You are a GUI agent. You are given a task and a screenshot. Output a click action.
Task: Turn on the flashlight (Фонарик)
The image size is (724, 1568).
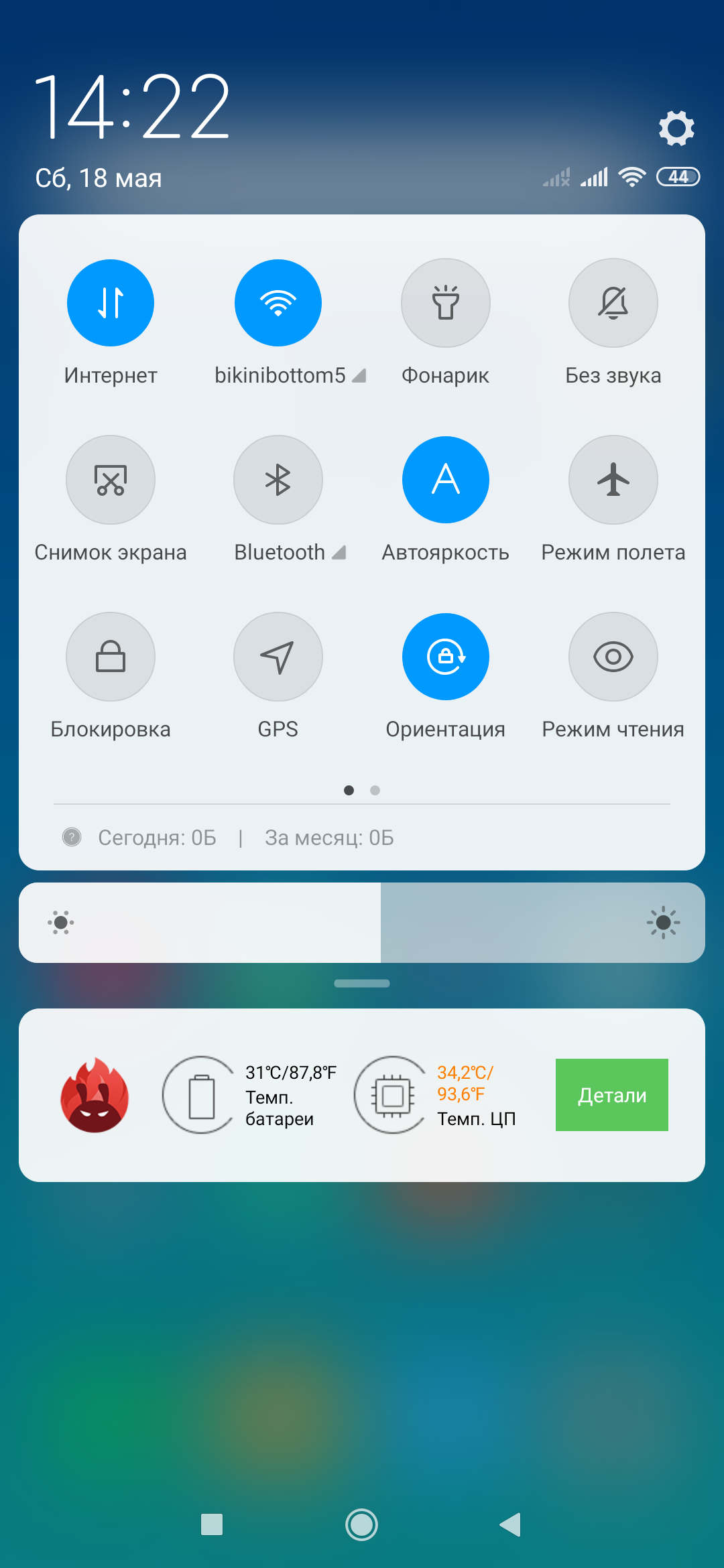(446, 303)
